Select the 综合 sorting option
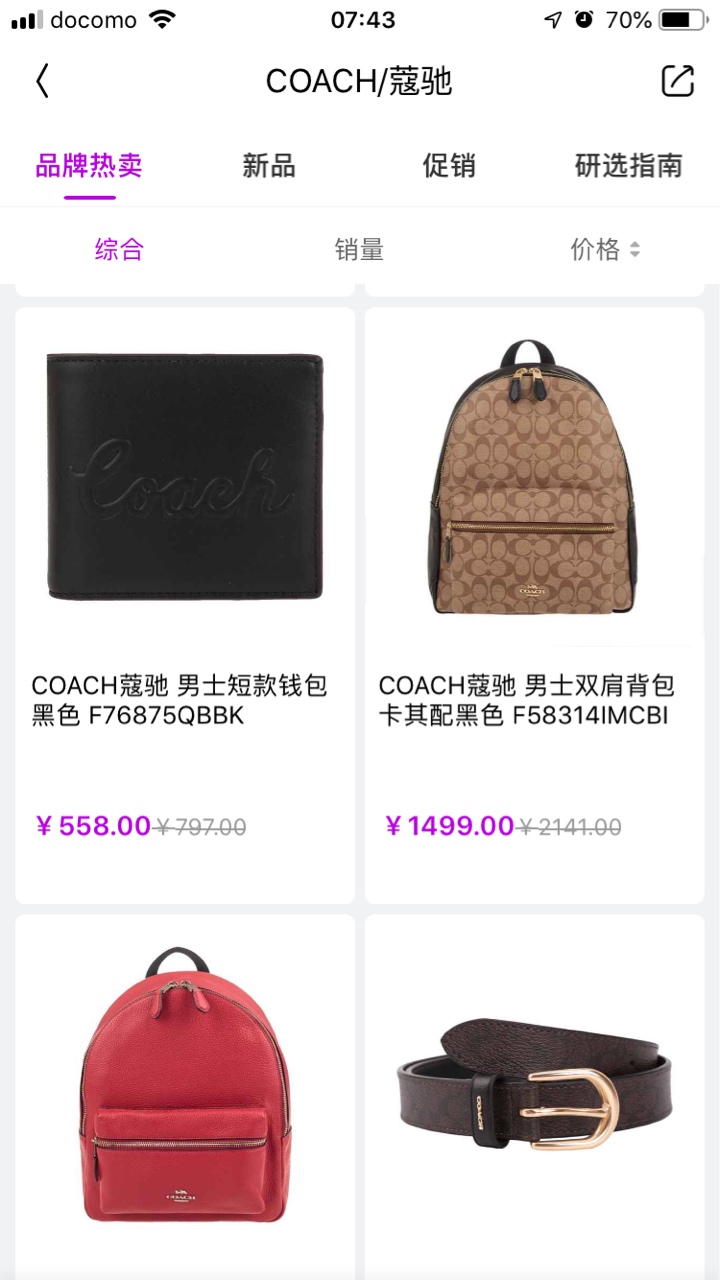The image size is (720, 1280). pyautogui.click(x=119, y=249)
